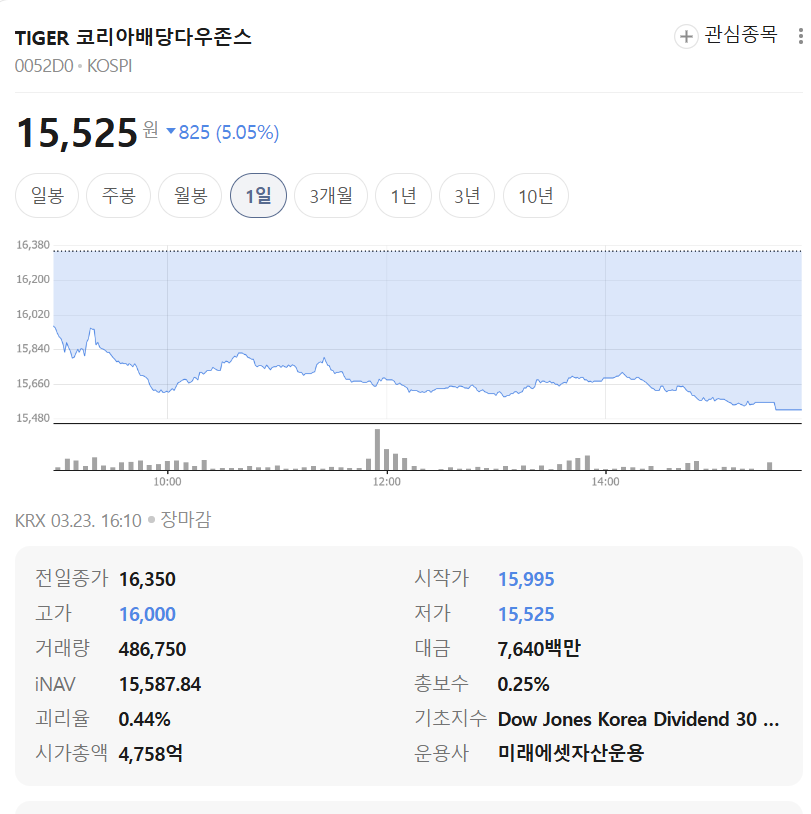The height and width of the screenshot is (814, 811).
Task: Show the 3년 three-year chart
Action: point(466,196)
